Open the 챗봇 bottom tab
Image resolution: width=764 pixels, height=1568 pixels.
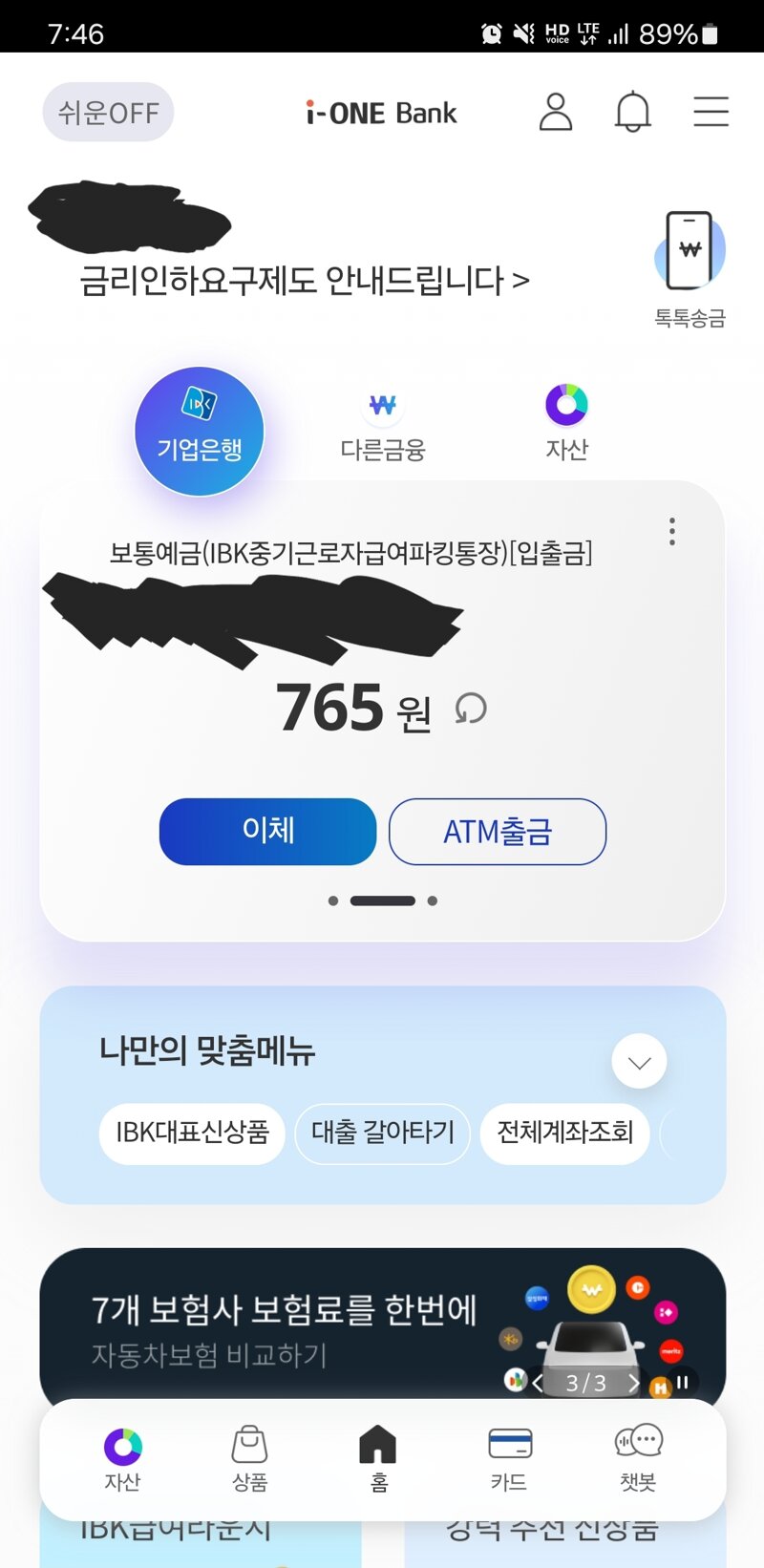tap(638, 1458)
